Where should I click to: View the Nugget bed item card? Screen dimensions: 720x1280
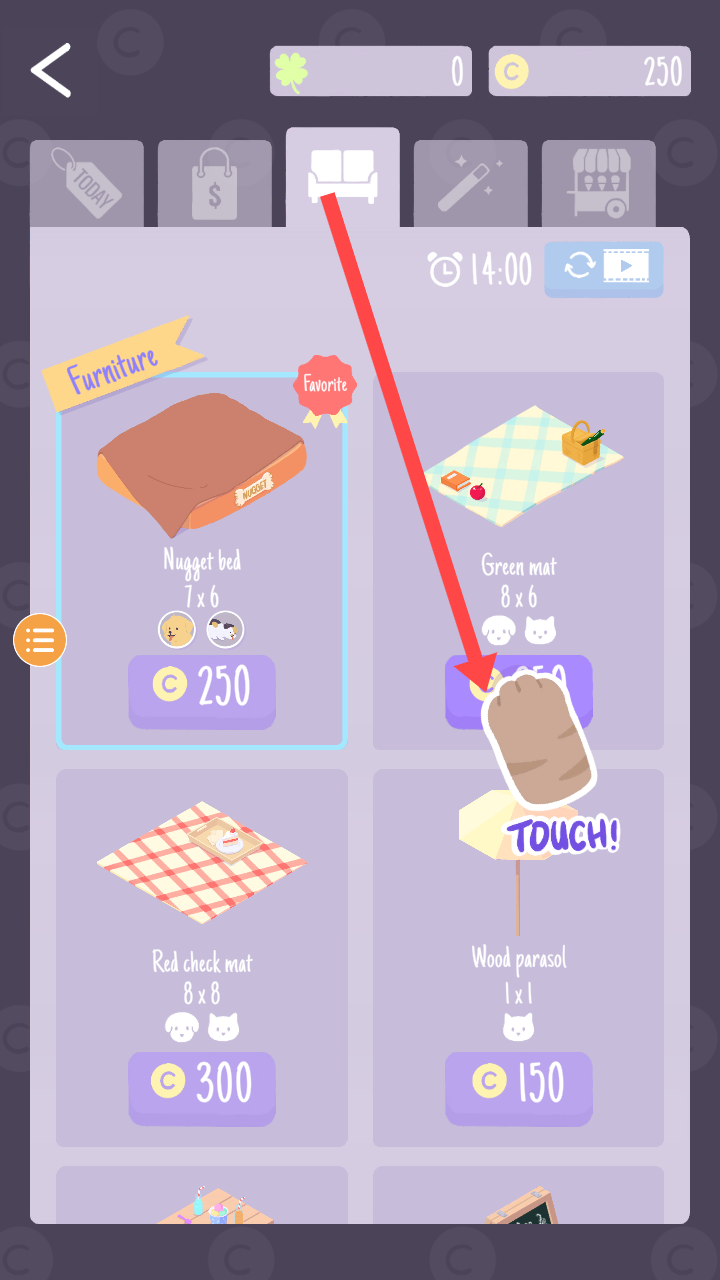pos(202,480)
